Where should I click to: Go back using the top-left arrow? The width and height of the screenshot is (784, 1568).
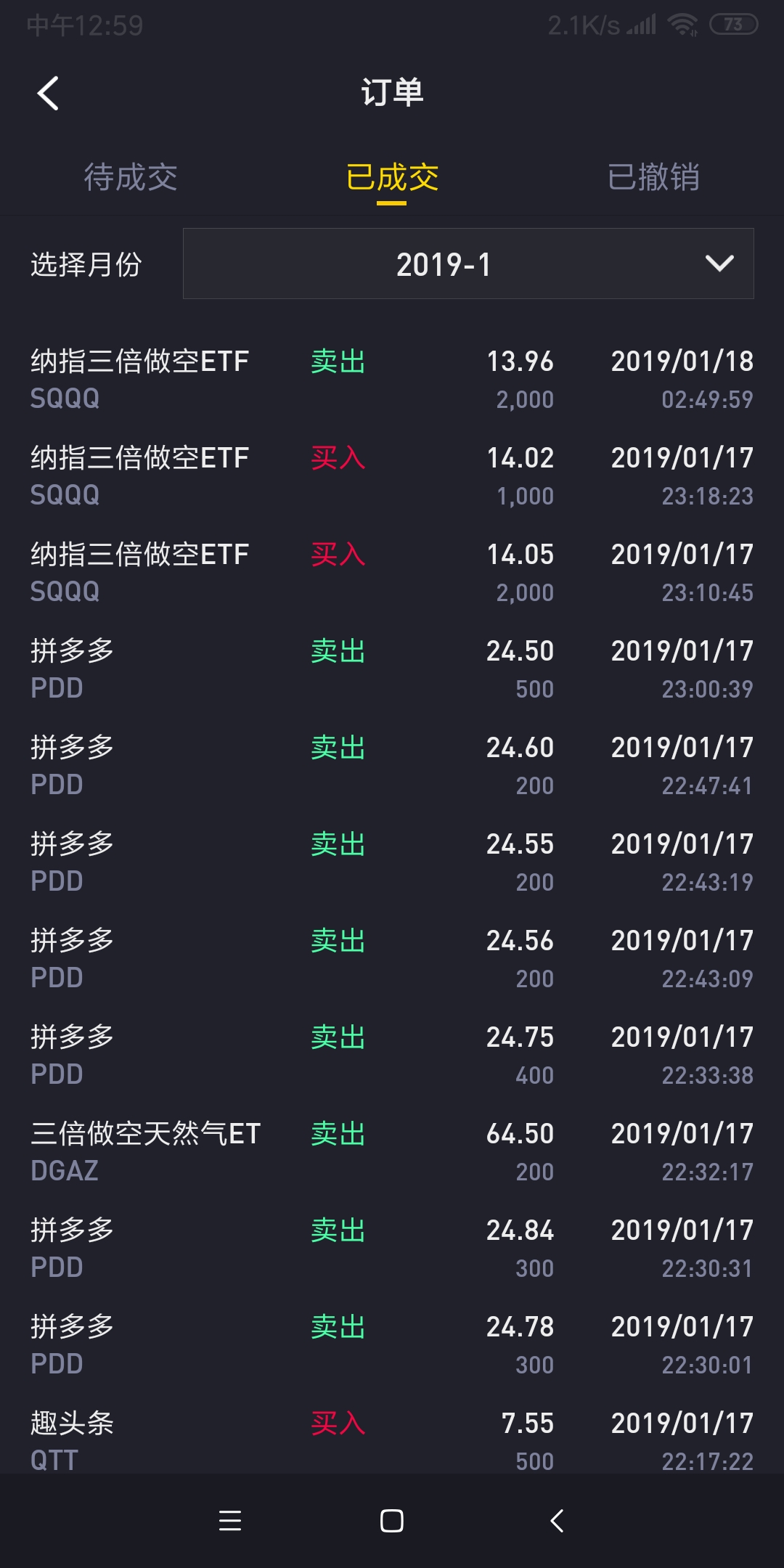[48, 94]
